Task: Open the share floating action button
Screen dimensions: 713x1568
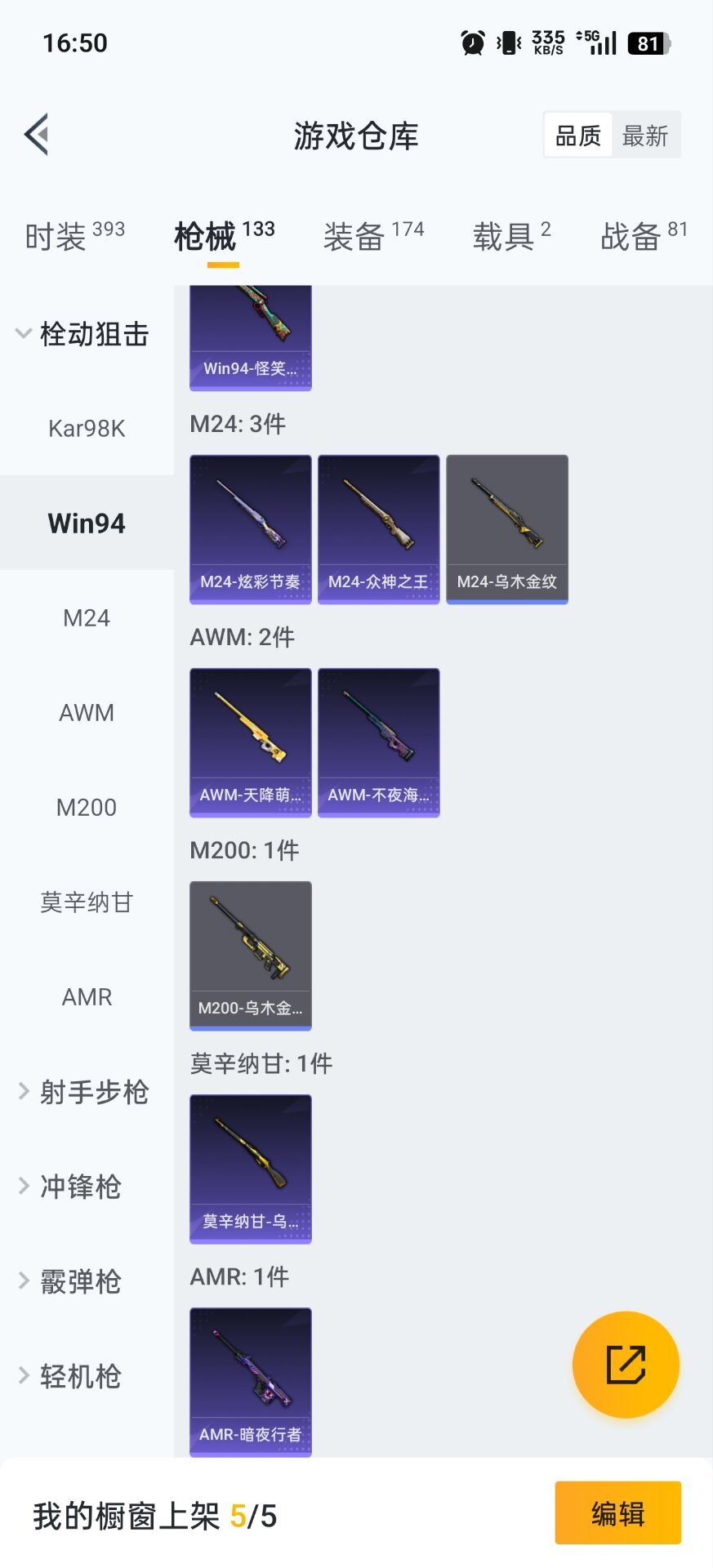Action: pos(626,1365)
